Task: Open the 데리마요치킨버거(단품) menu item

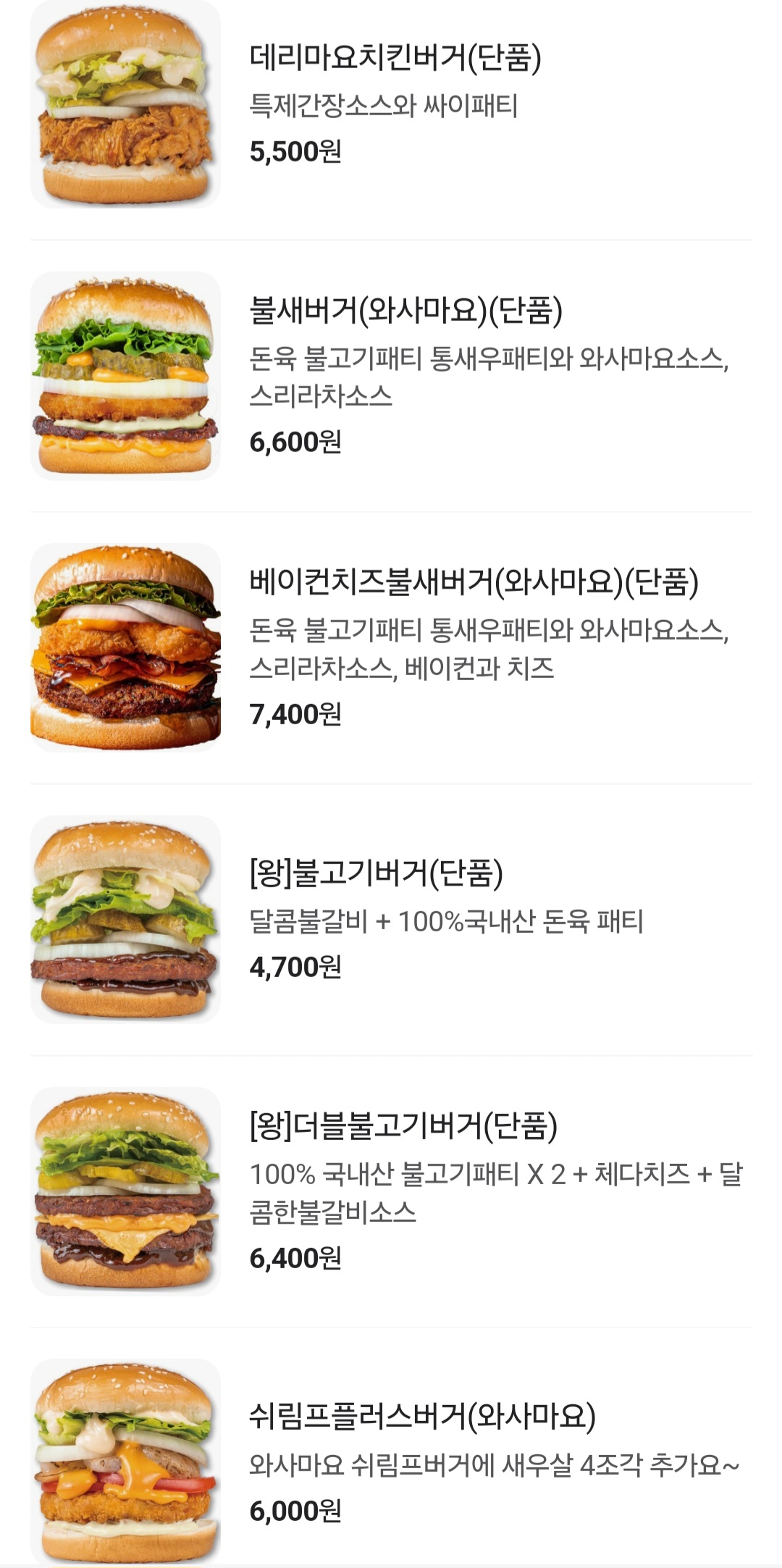Action: coord(395,58)
